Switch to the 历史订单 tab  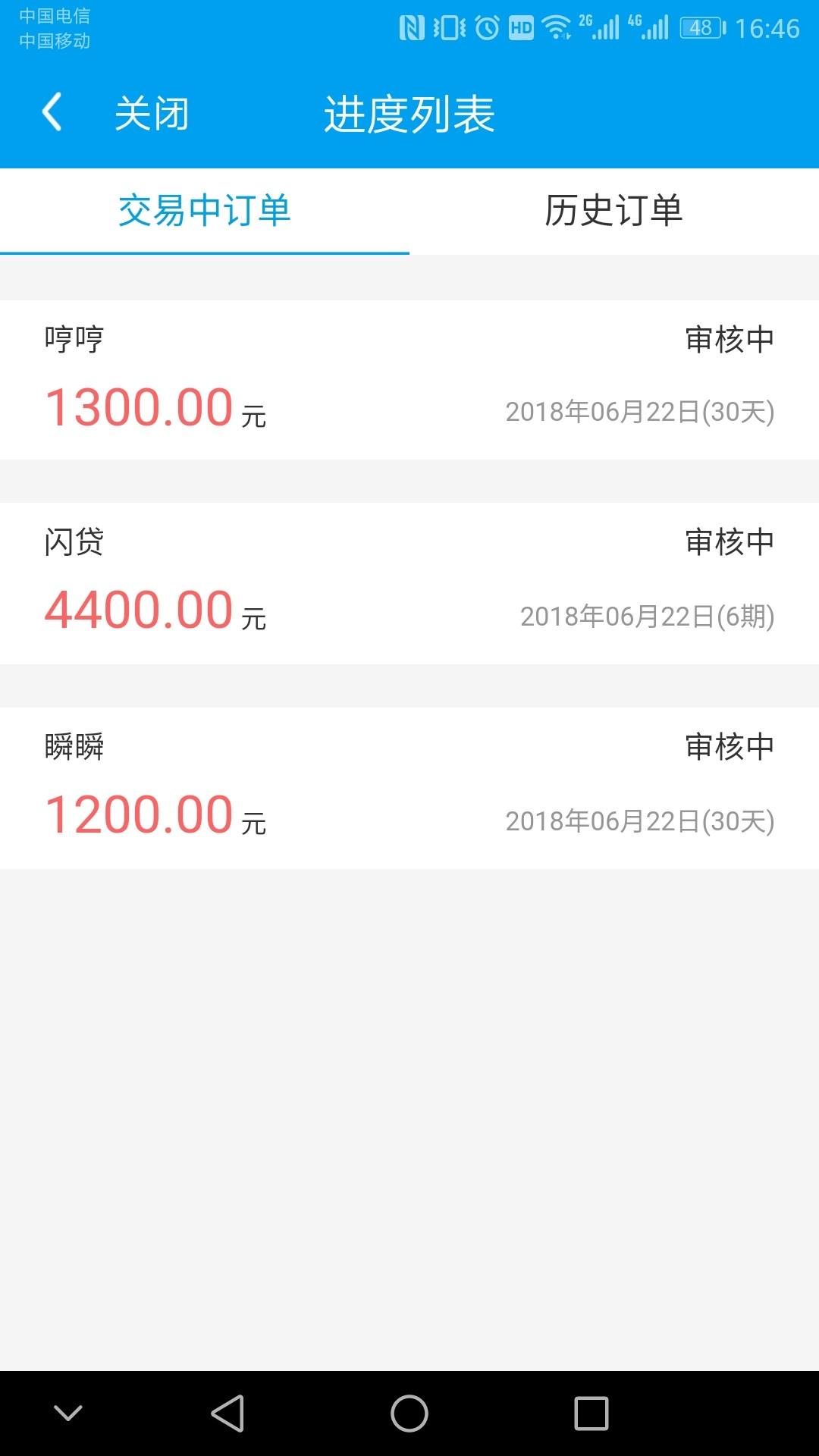click(614, 211)
